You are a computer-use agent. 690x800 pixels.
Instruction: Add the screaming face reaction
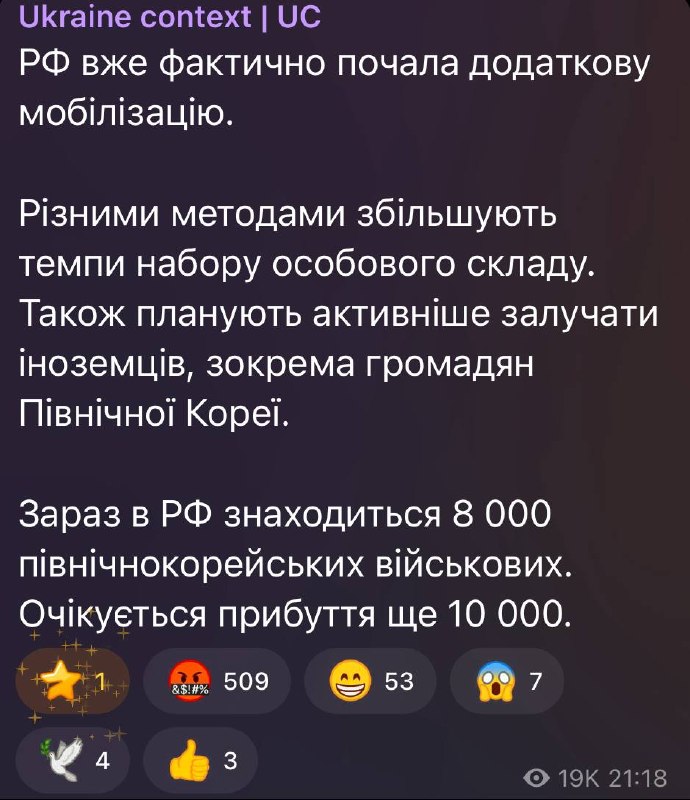tap(507, 681)
